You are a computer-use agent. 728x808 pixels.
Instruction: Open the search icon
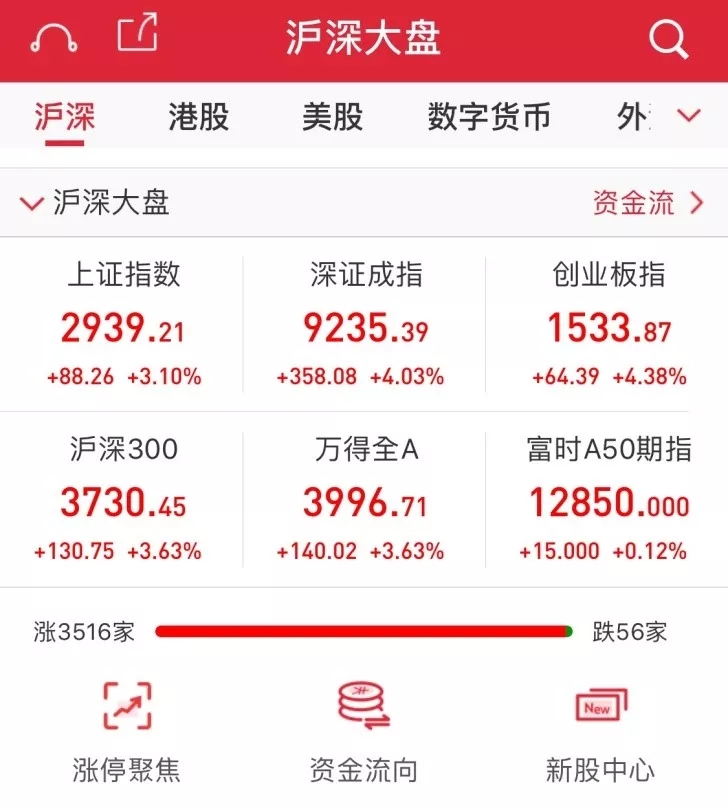668,39
